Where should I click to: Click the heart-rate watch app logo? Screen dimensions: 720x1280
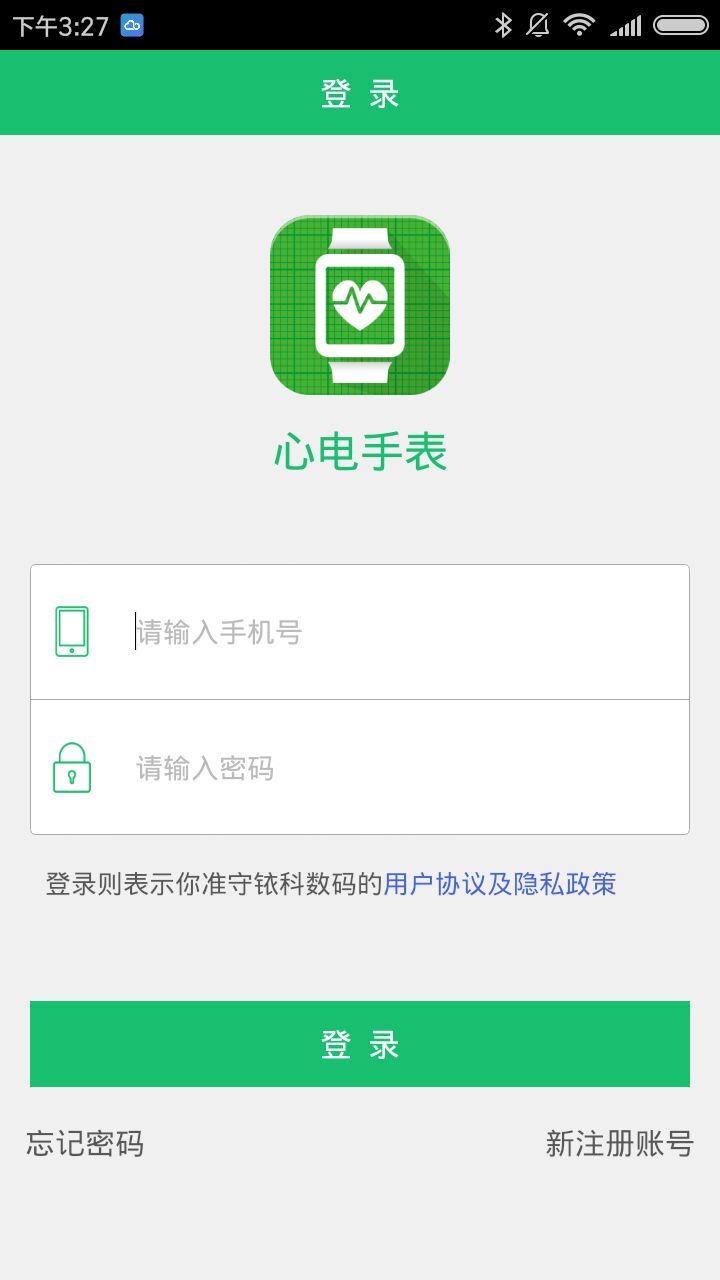(360, 305)
